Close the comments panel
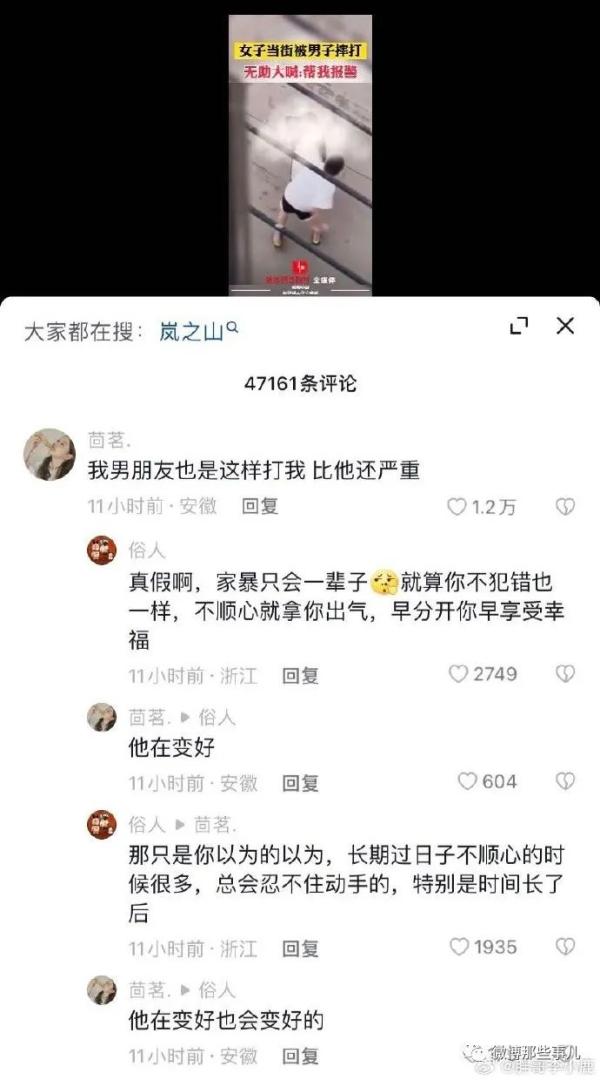This screenshot has width=600, height=1080. tap(565, 326)
